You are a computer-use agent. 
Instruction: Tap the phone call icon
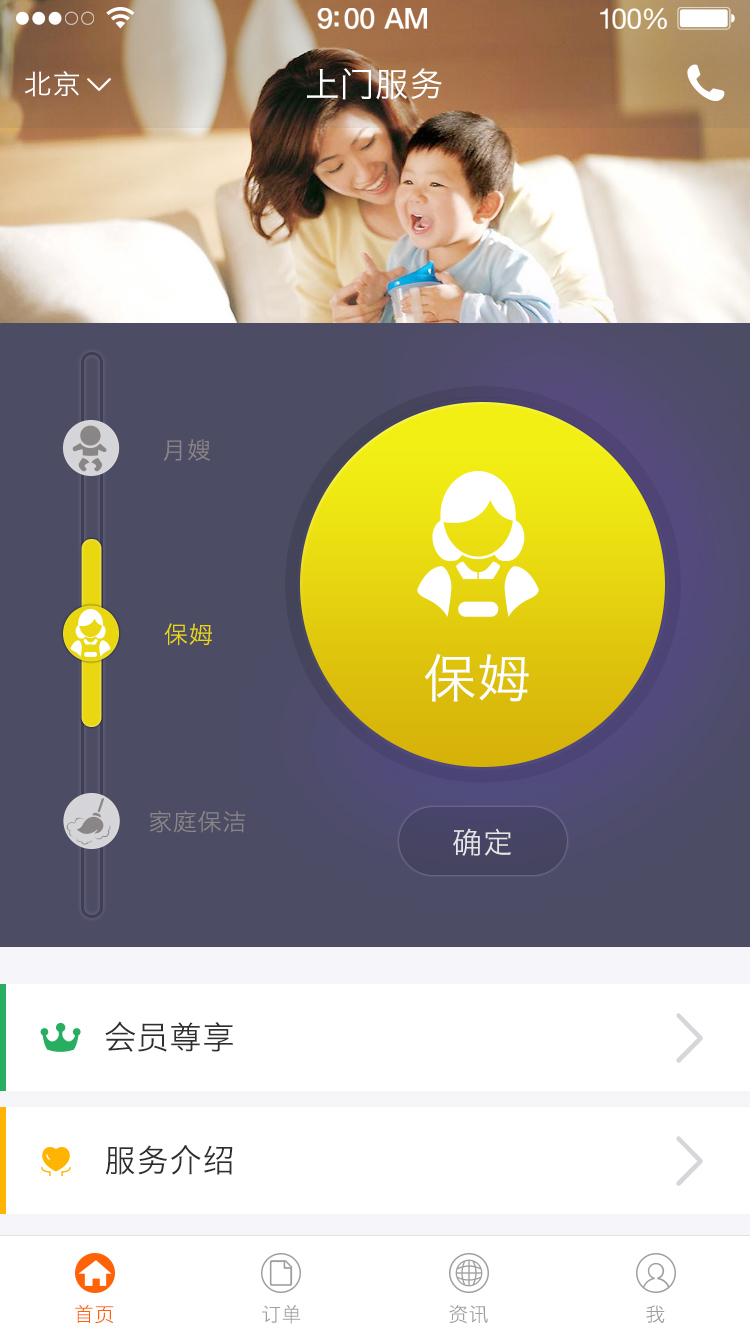(x=705, y=84)
